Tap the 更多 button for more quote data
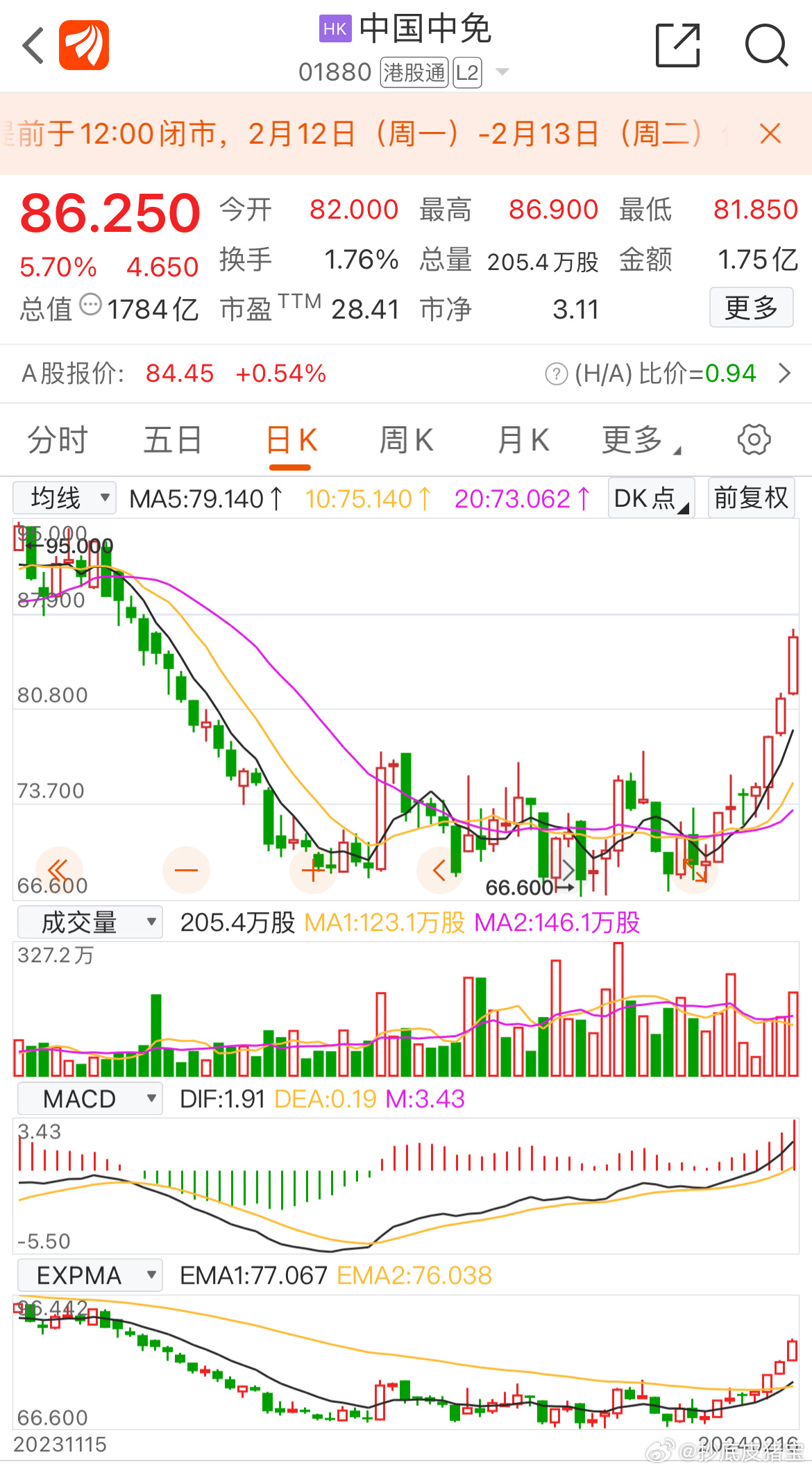Screen dimensions: 812x1471 [751, 308]
